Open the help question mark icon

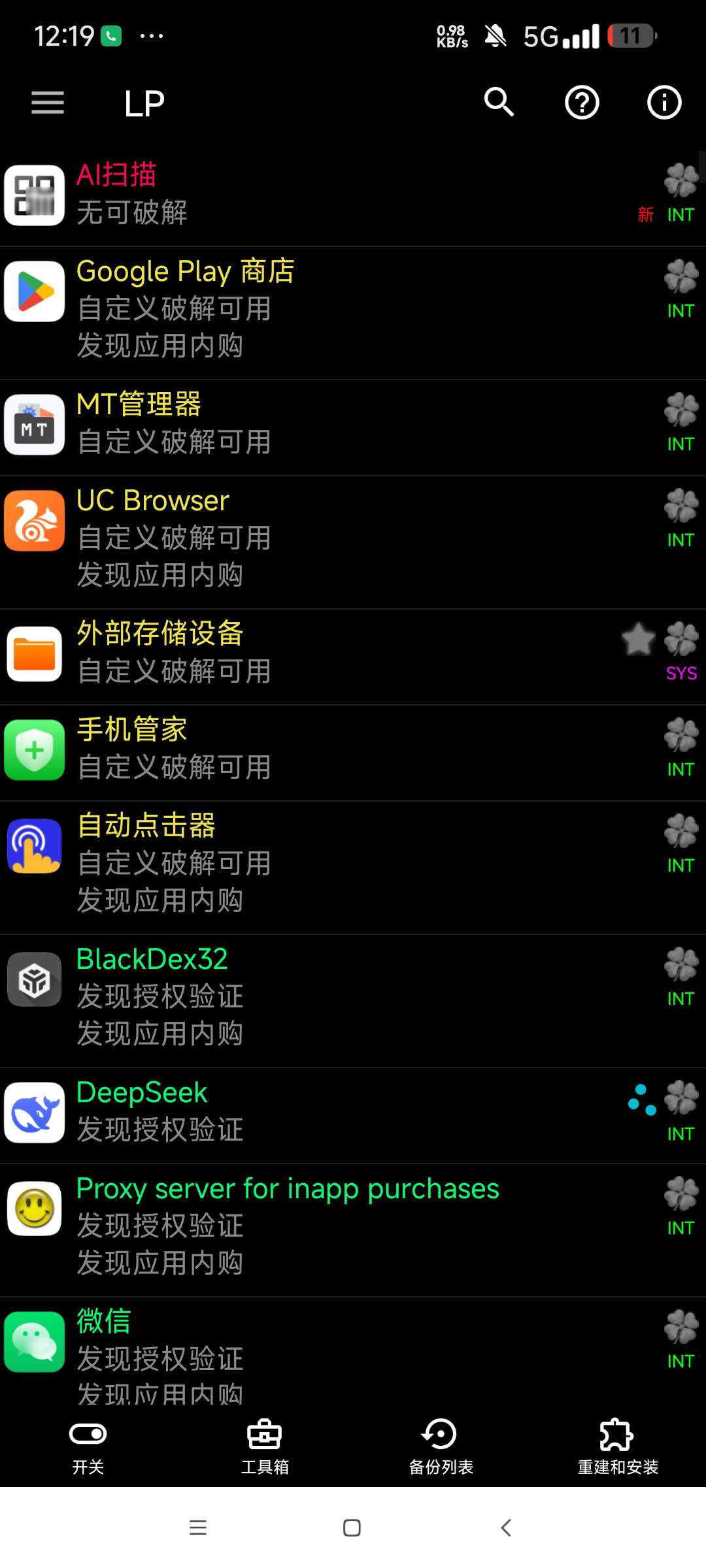[x=582, y=103]
